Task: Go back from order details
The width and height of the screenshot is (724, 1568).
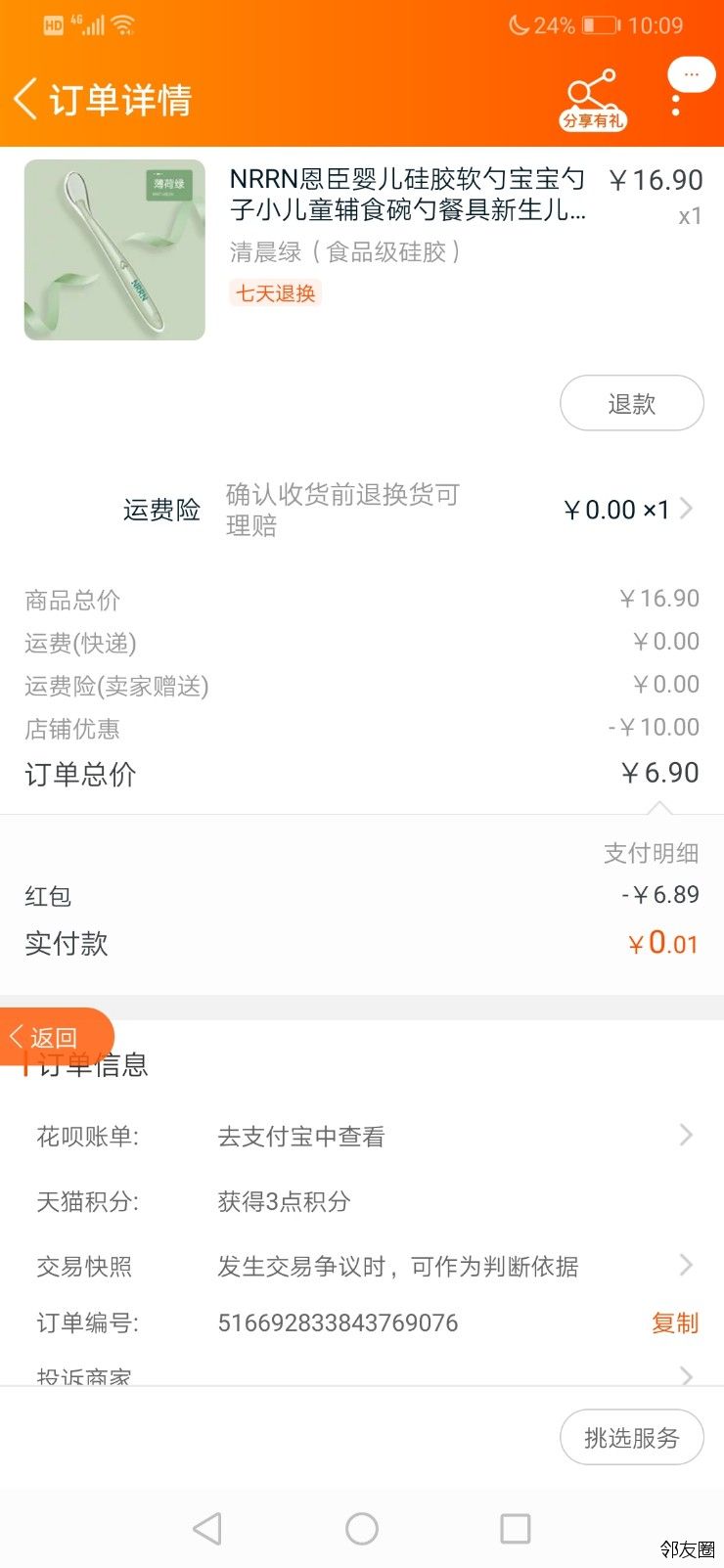Action: [x=26, y=99]
